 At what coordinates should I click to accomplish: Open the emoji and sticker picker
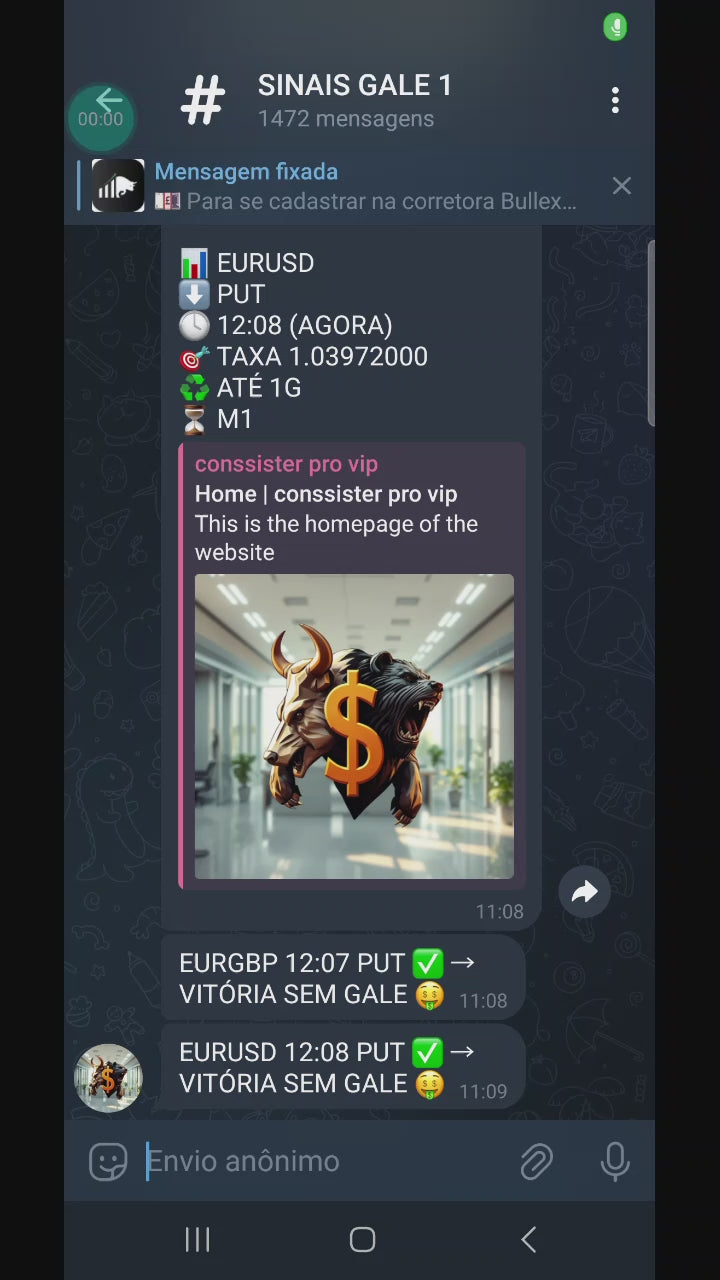108,1161
